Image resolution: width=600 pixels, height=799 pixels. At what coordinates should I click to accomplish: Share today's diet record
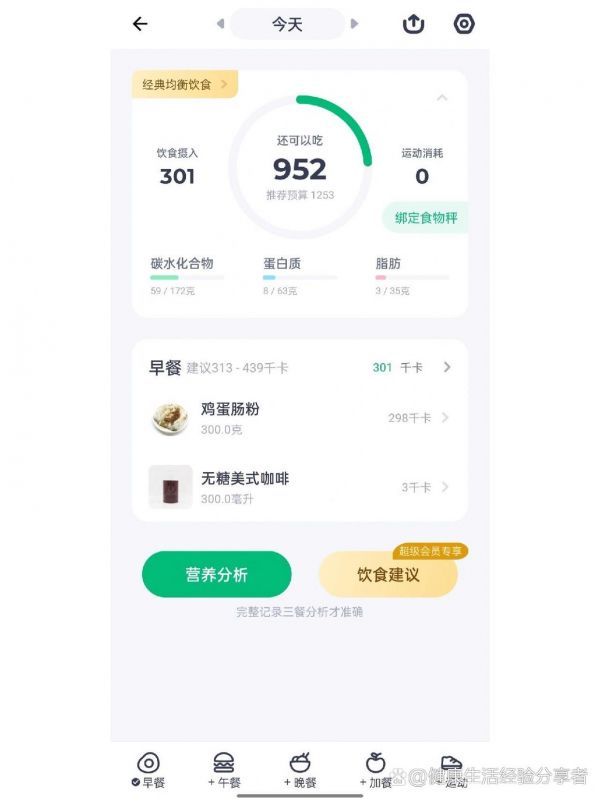[x=414, y=24]
